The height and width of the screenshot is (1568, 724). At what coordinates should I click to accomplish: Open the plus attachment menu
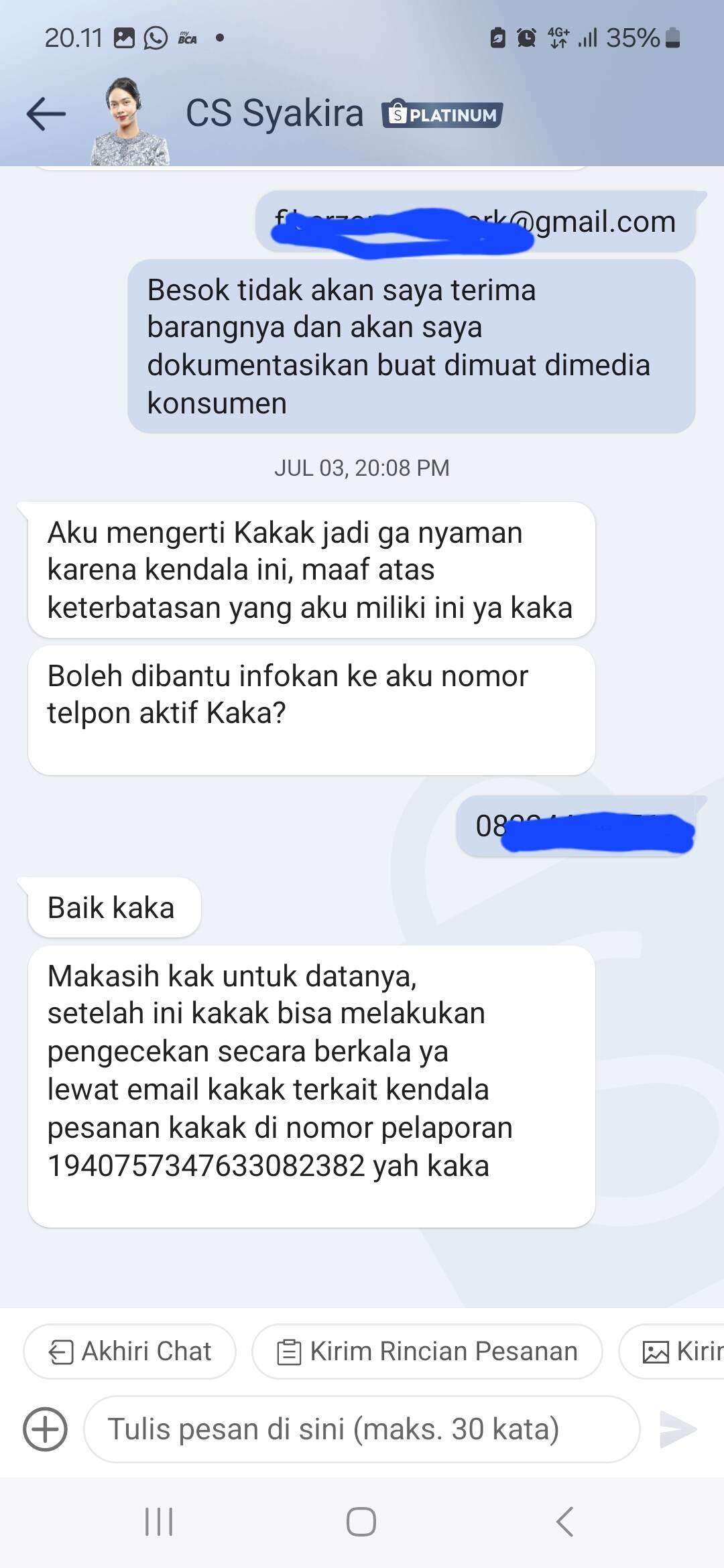pos(45,1429)
